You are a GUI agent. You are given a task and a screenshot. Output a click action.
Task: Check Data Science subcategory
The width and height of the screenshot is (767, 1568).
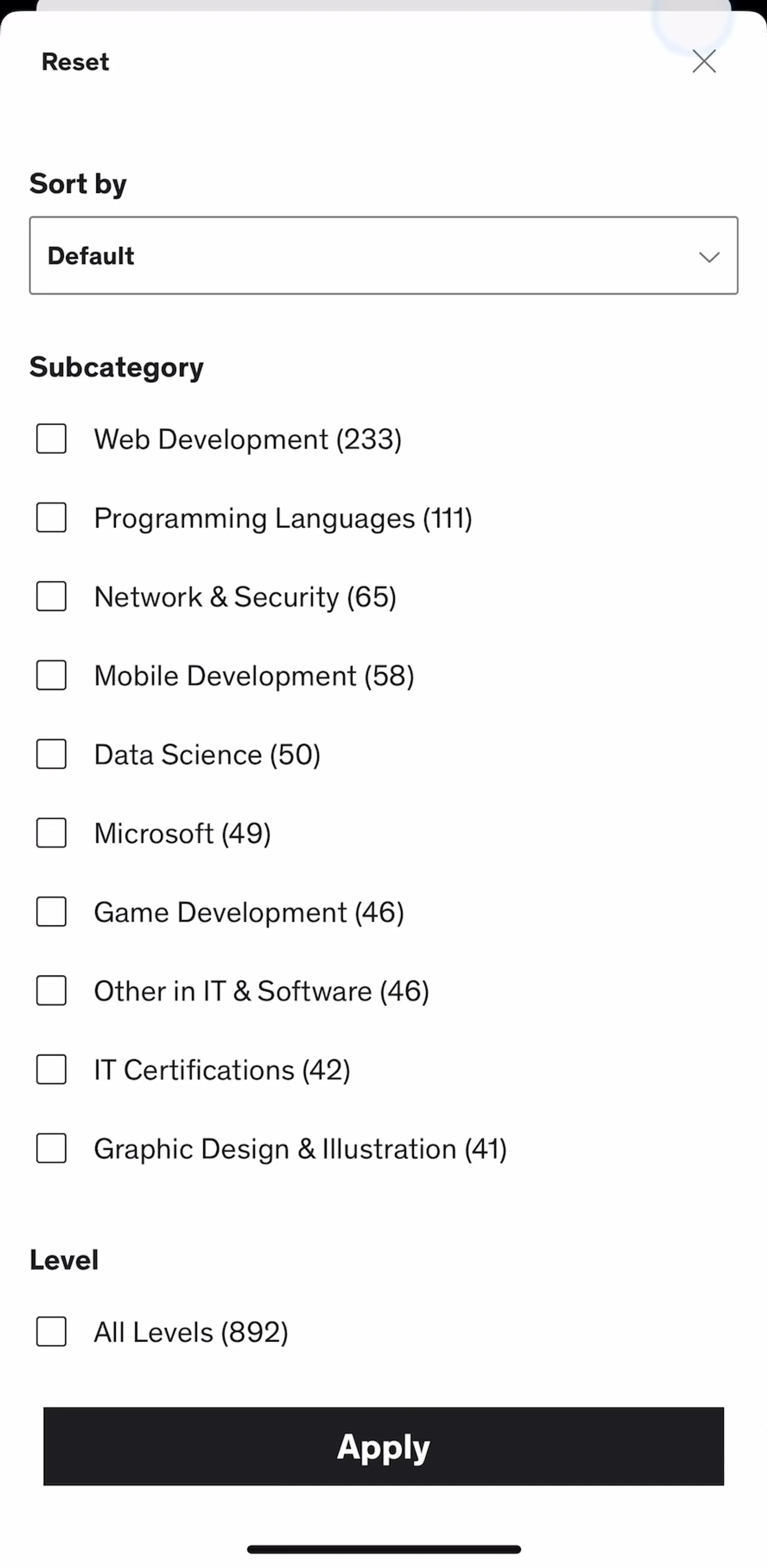(x=51, y=754)
